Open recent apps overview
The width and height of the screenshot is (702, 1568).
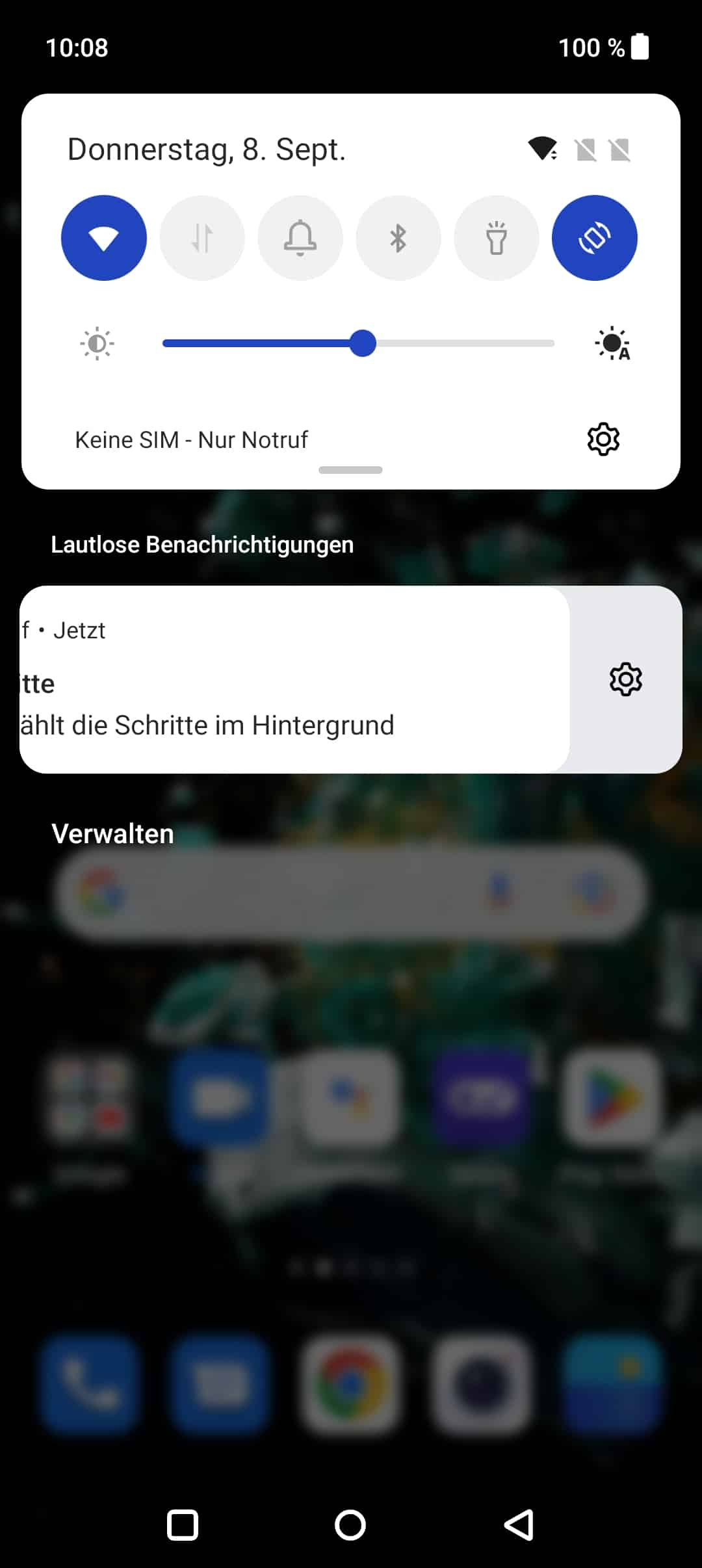click(183, 1525)
